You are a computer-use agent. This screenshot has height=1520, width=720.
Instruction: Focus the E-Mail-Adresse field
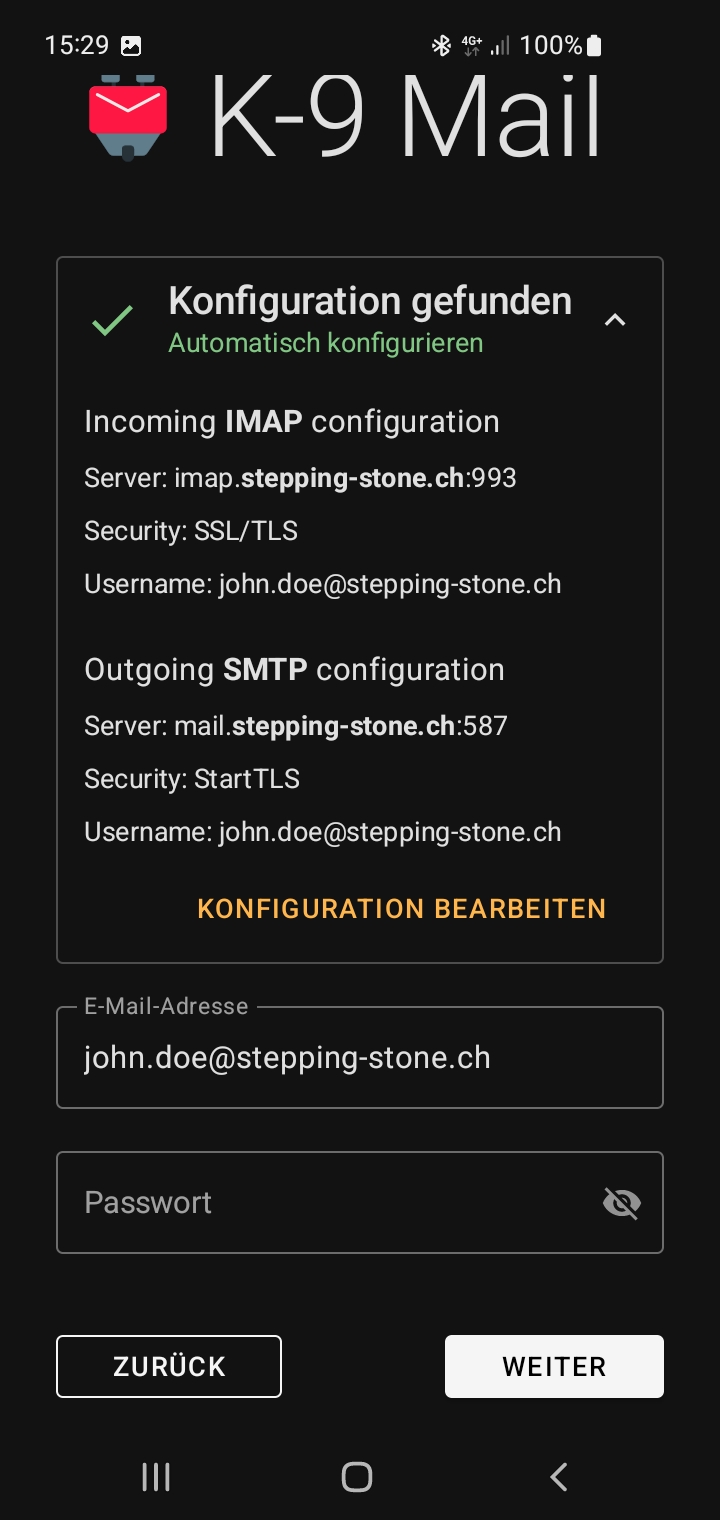click(x=360, y=1058)
